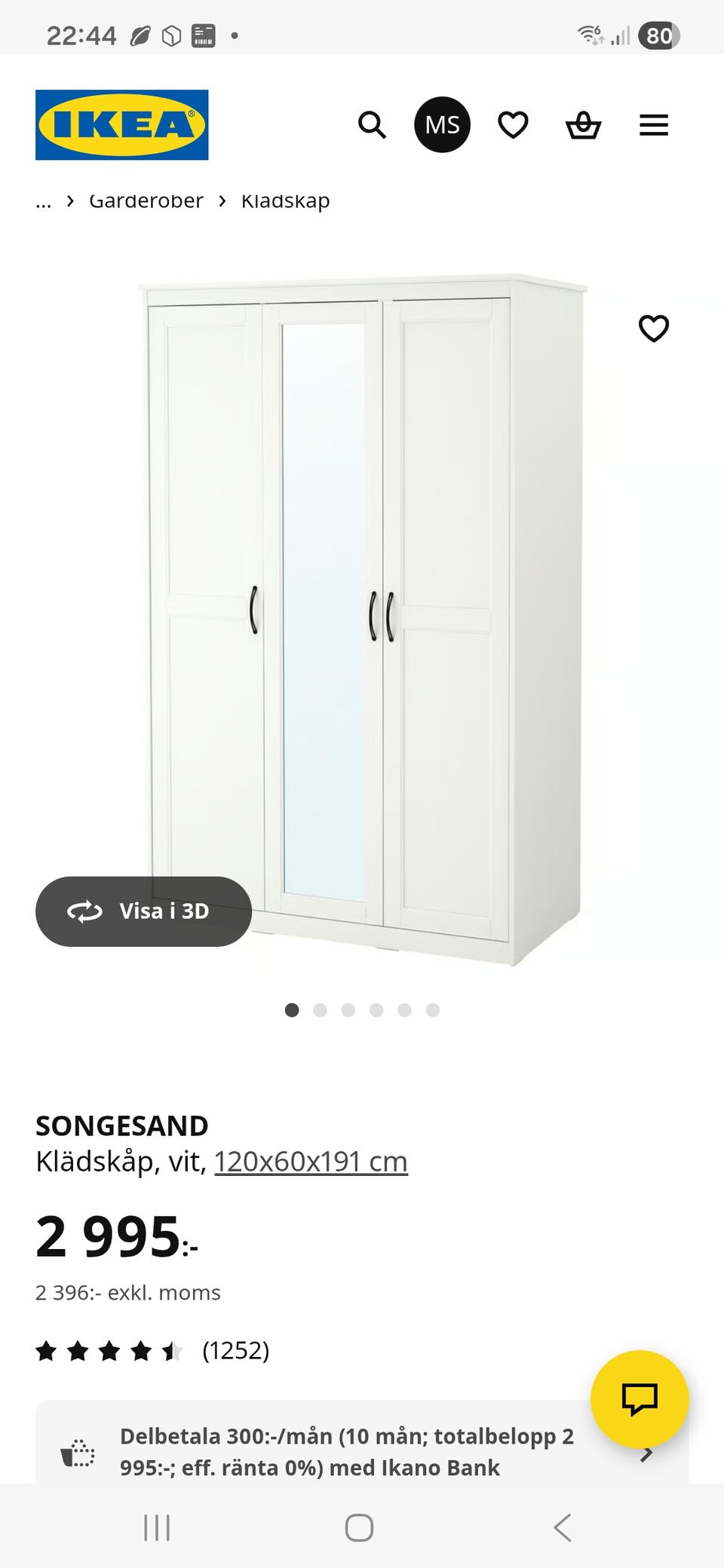The height and width of the screenshot is (1568, 724).
Task: Tap Visa i 3D button
Action: click(x=143, y=911)
